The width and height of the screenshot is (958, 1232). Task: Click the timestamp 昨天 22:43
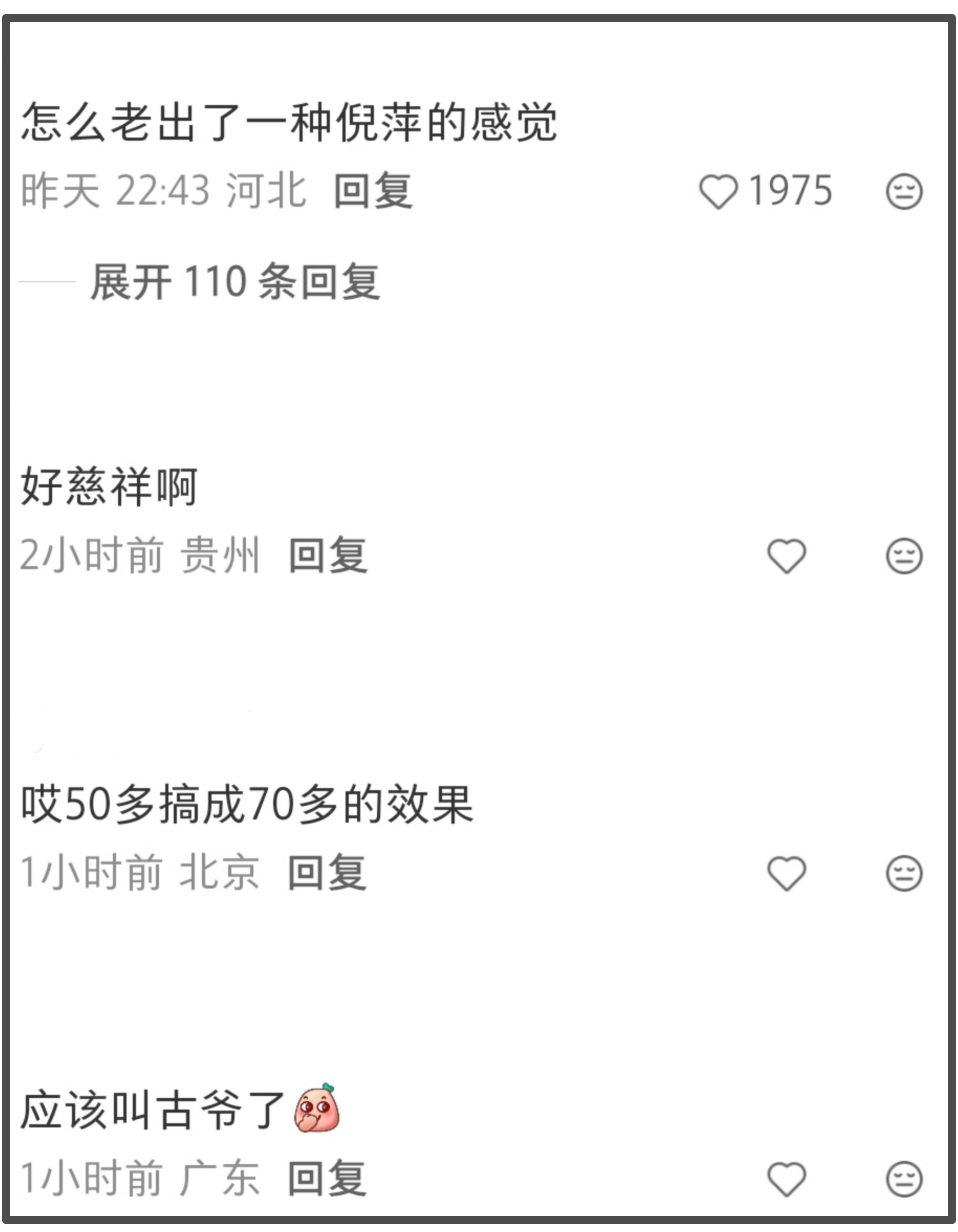[x=112, y=190]
